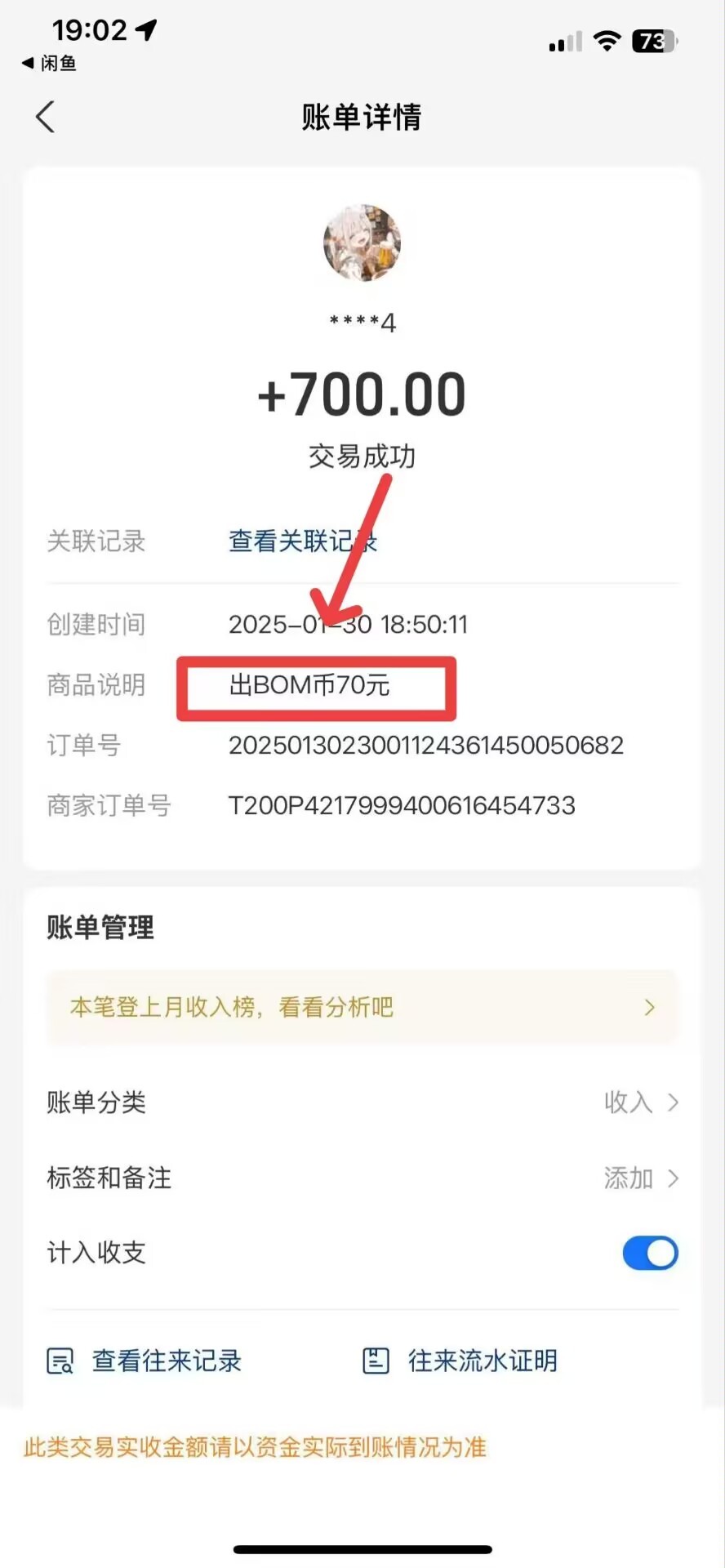Go back from the 账单详情 page
Image resolution: width=725 pixels, height=1568 pixels.
tap(46, 117)
